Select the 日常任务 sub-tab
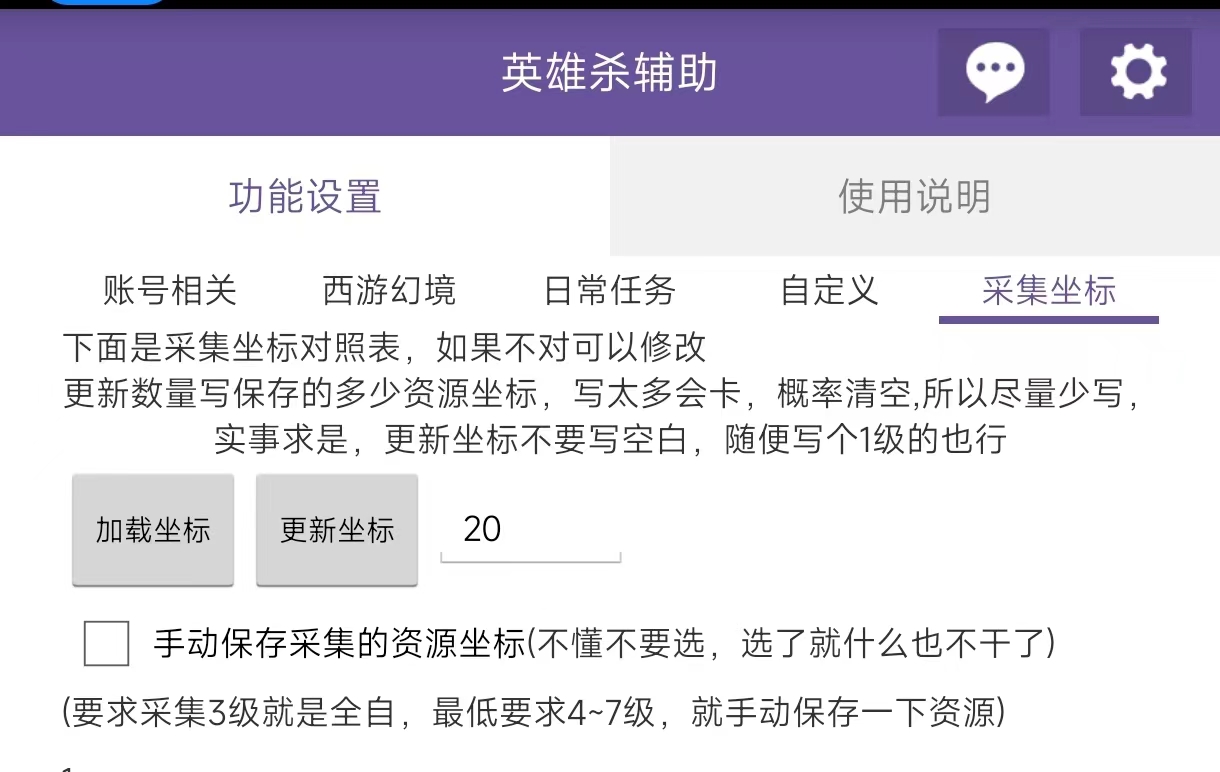The width and height of the screenshot is (1220, 772). click(610, 291)
